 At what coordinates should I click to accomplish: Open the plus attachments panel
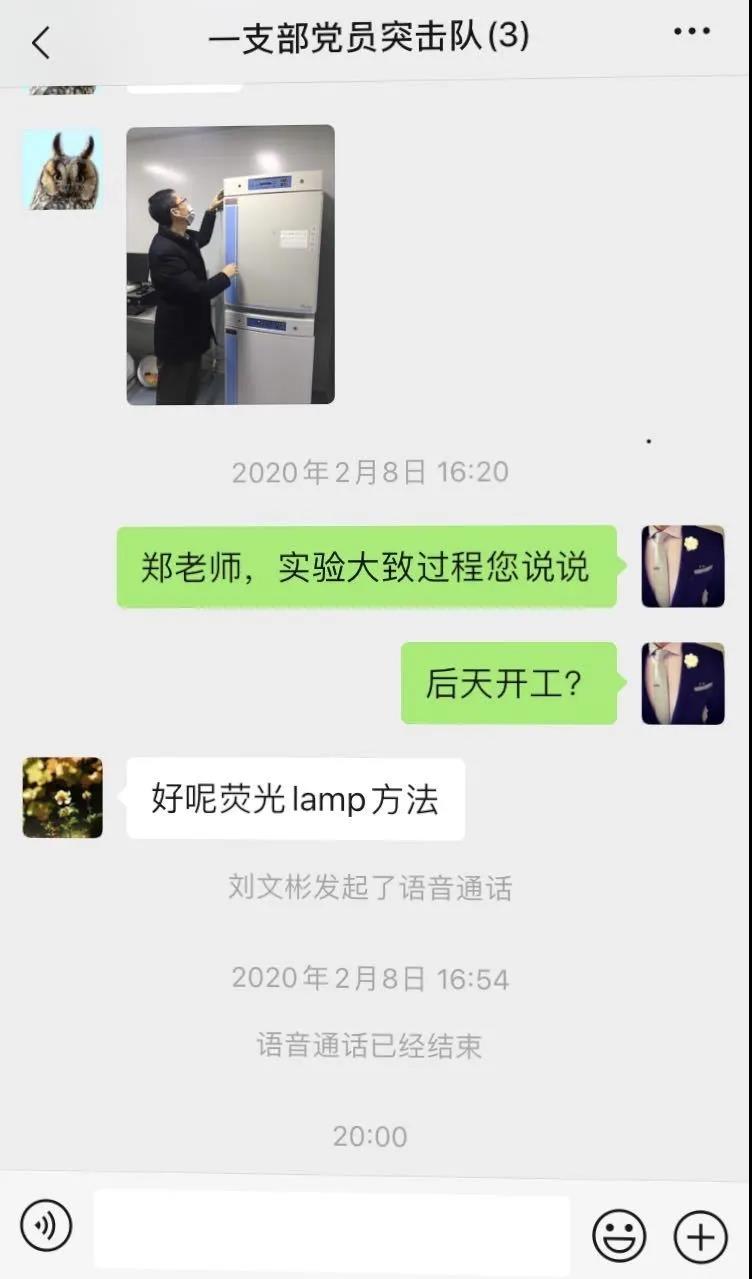pos(700,1236)
